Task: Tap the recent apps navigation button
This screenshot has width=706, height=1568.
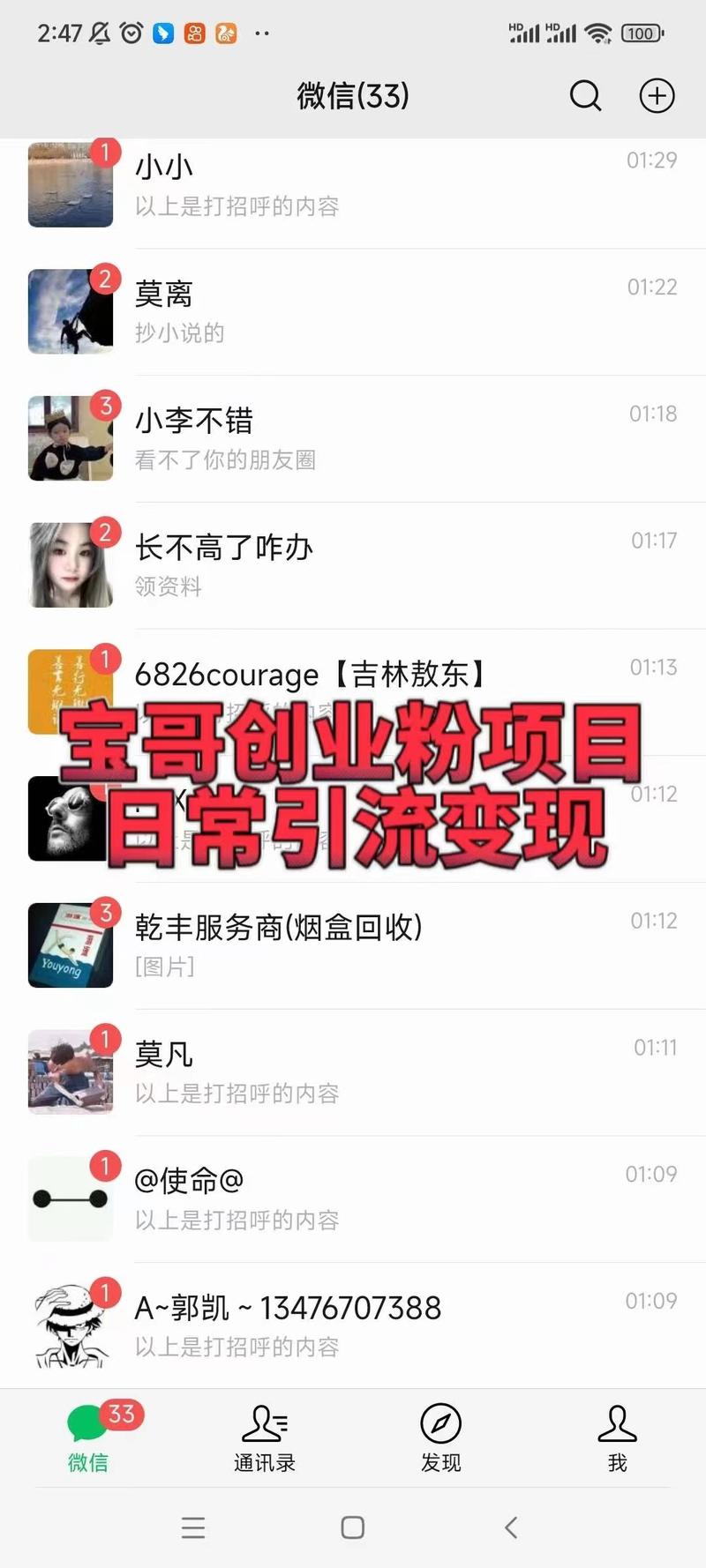Action: [193, 1527]
